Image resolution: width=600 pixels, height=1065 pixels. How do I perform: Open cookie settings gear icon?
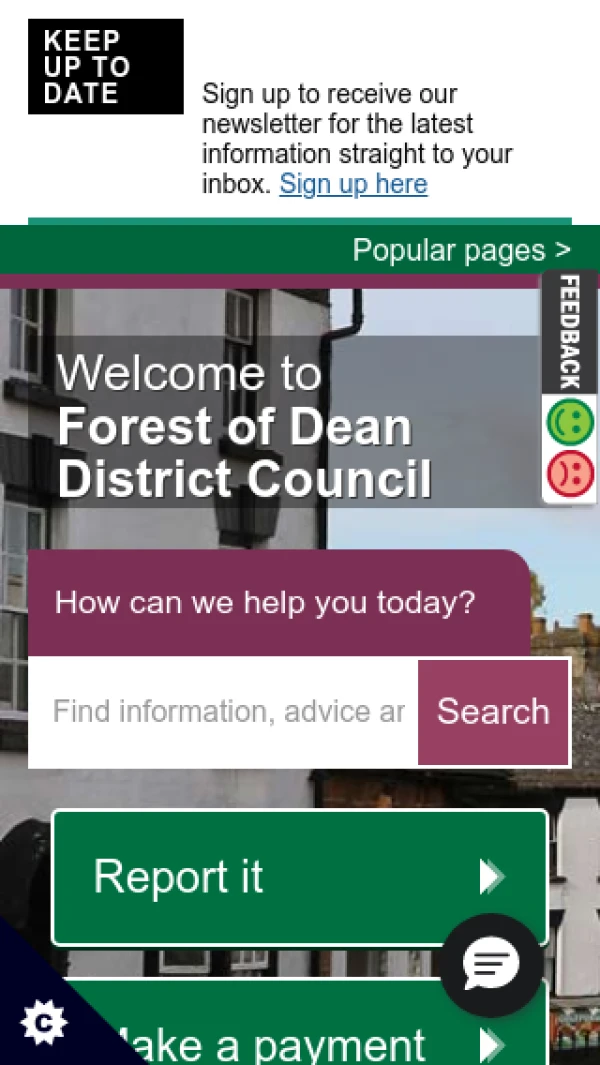click(43, 1023)
